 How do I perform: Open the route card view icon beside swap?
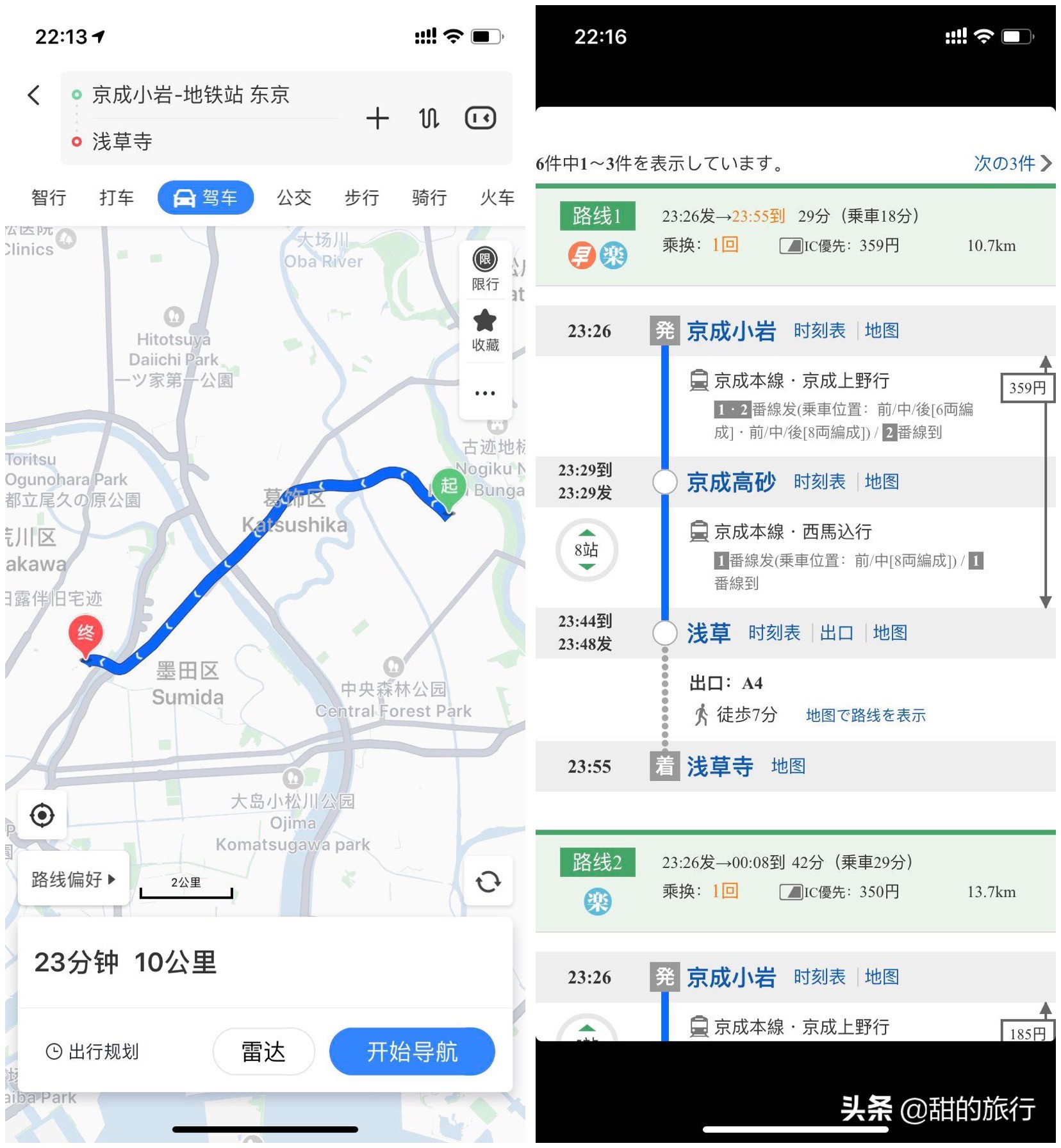(x=481, y=118)
